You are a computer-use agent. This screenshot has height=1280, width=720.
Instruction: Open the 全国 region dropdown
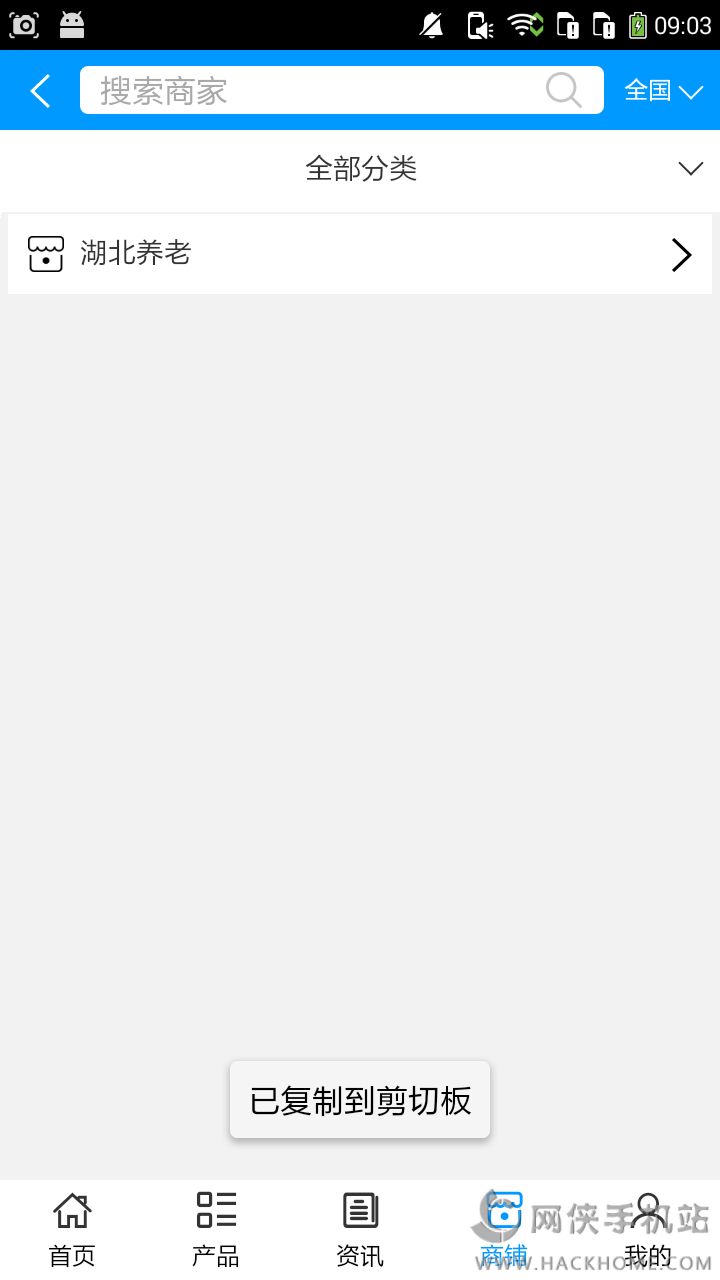click(x=663, y=91)
